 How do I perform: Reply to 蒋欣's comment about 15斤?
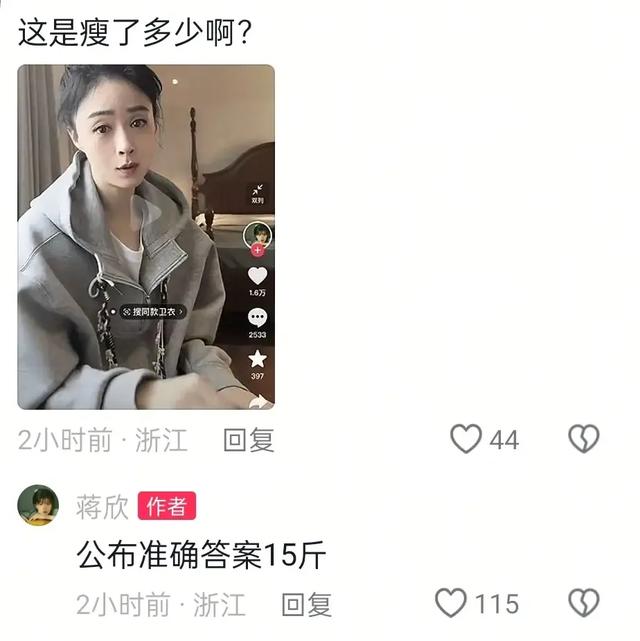point(306,604)
